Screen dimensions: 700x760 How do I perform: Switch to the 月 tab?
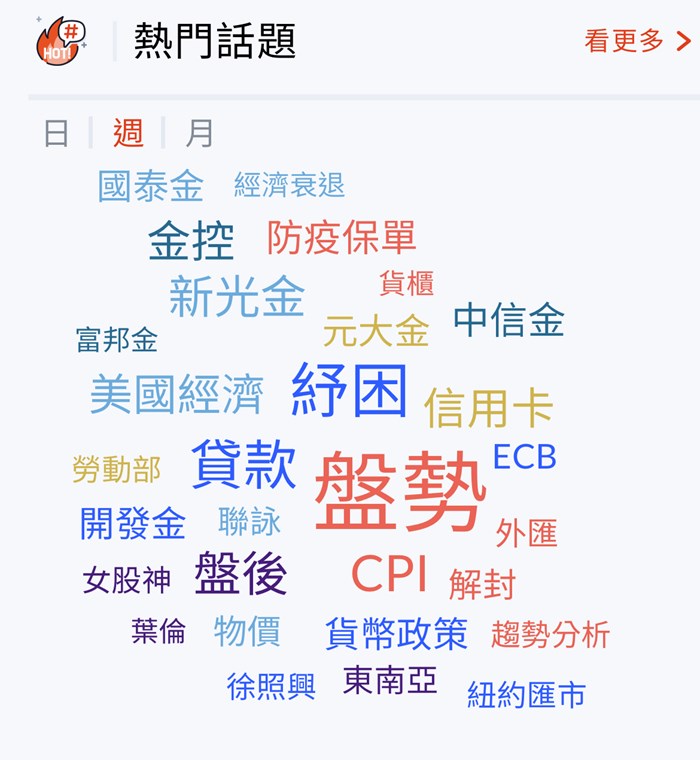(199, 133)
